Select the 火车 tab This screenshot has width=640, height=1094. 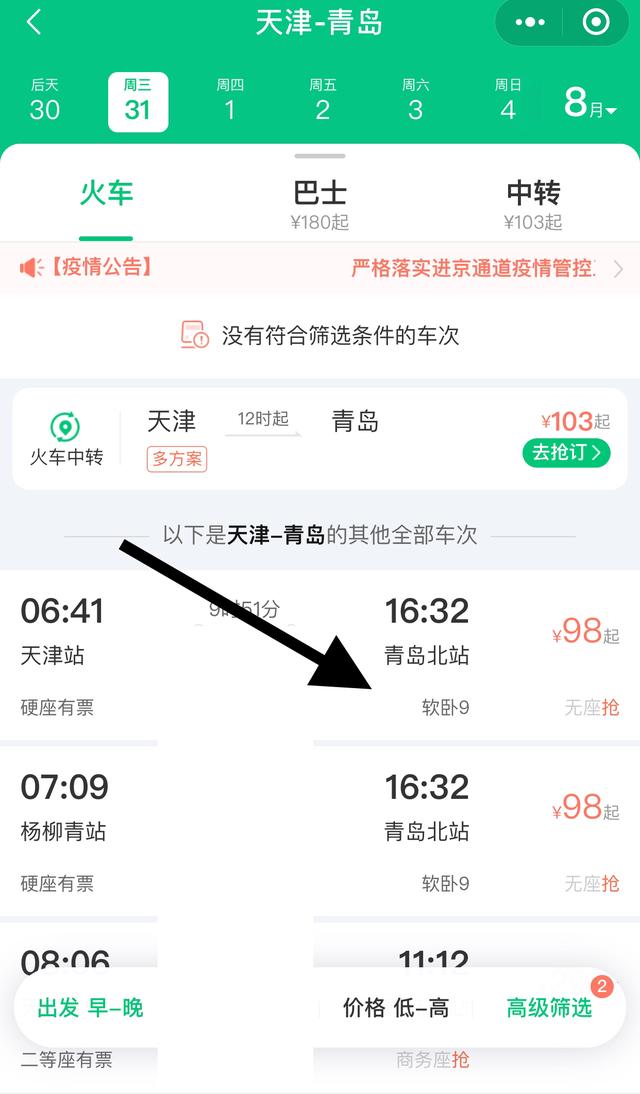(x=106, y=194)
